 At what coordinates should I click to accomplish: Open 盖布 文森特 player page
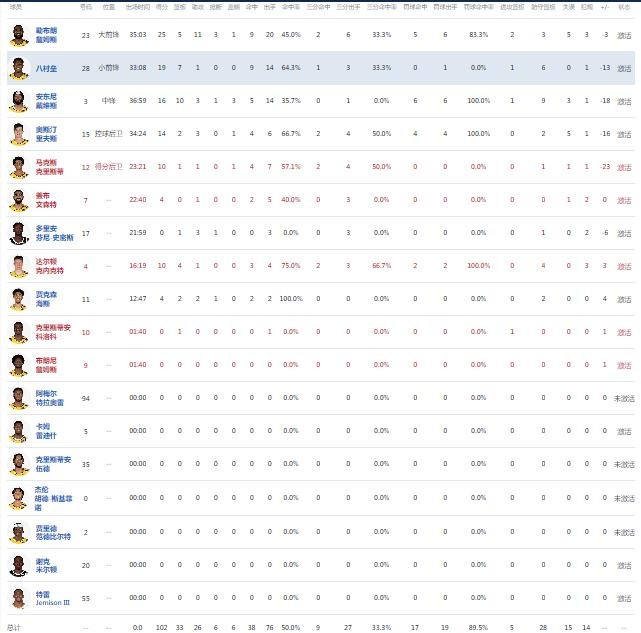click(46, 201)
